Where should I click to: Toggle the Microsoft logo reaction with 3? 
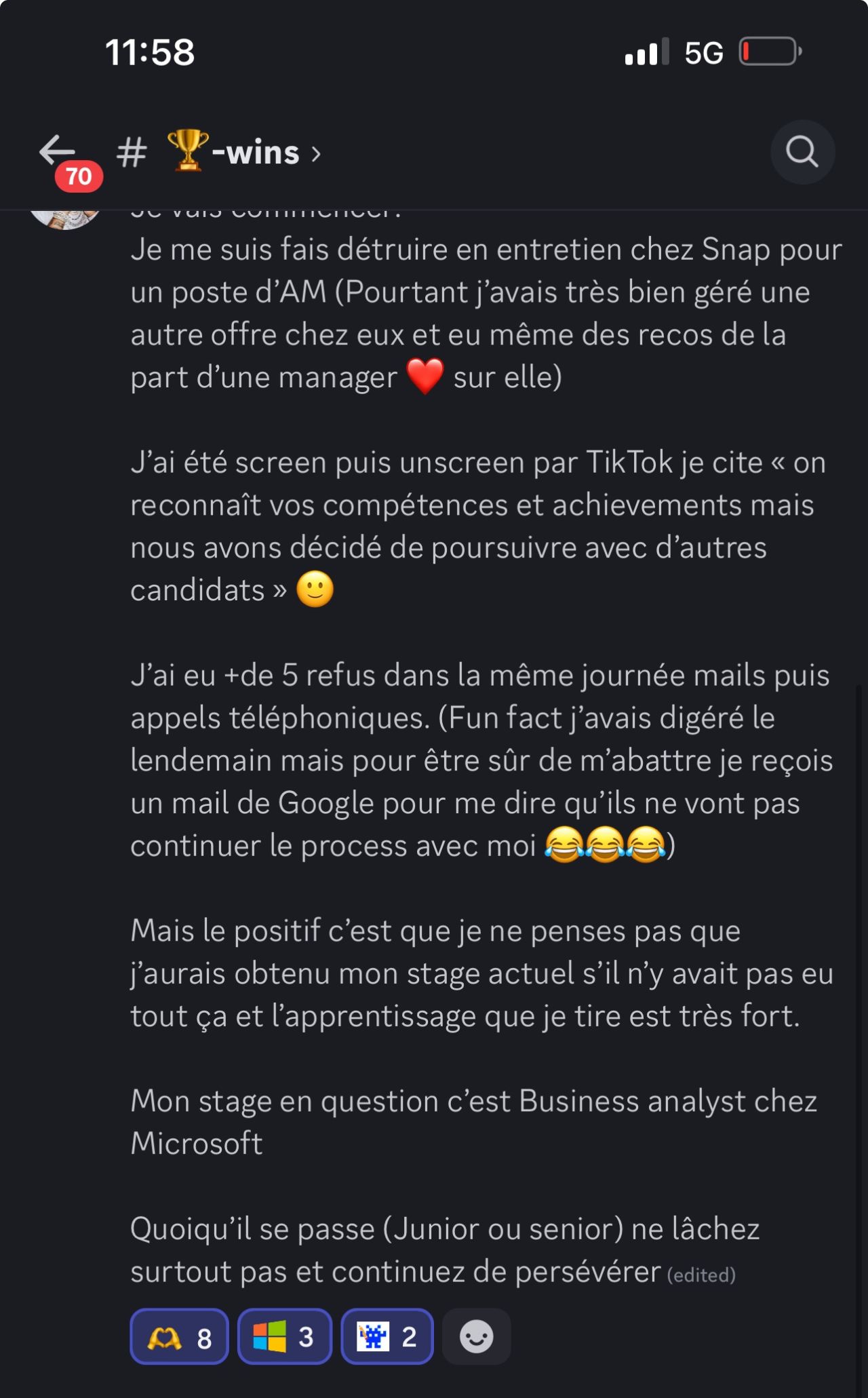coord(284,1337)
